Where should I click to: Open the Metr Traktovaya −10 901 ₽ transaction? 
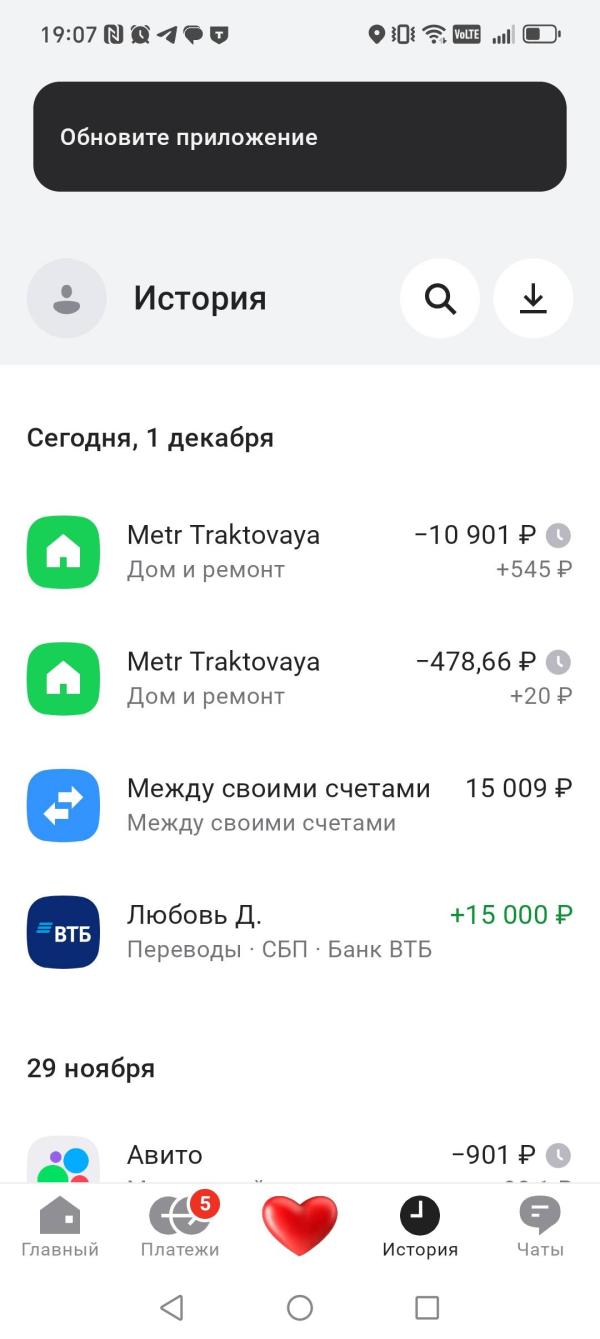pyautogui.click(x=300, y=551)
